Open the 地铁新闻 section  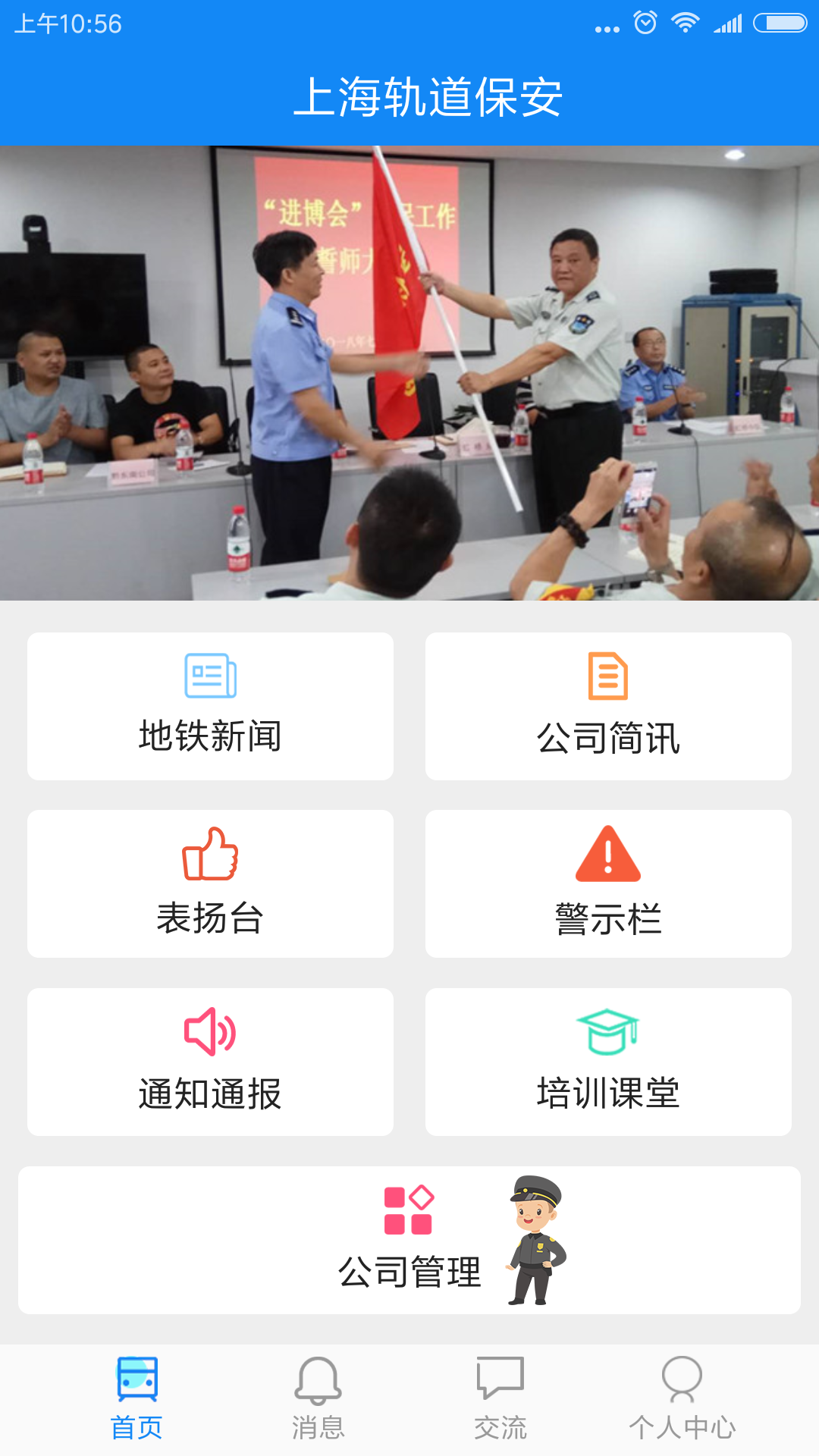tap(210, 706)
